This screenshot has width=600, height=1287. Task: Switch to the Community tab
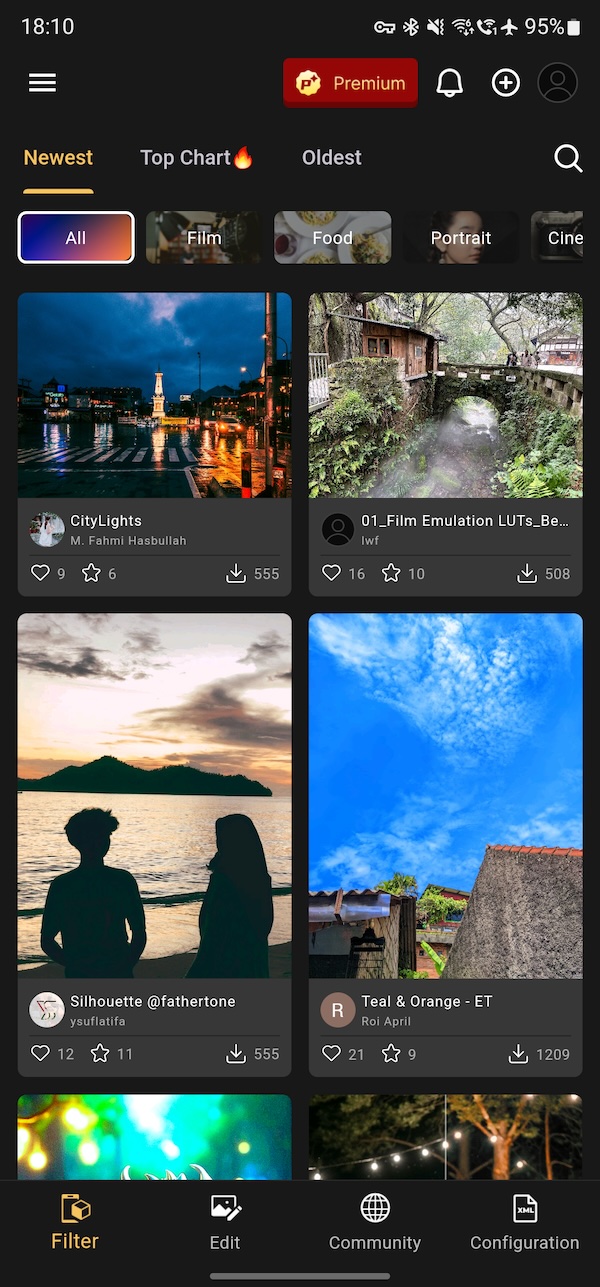click(x=375, y=1222)
